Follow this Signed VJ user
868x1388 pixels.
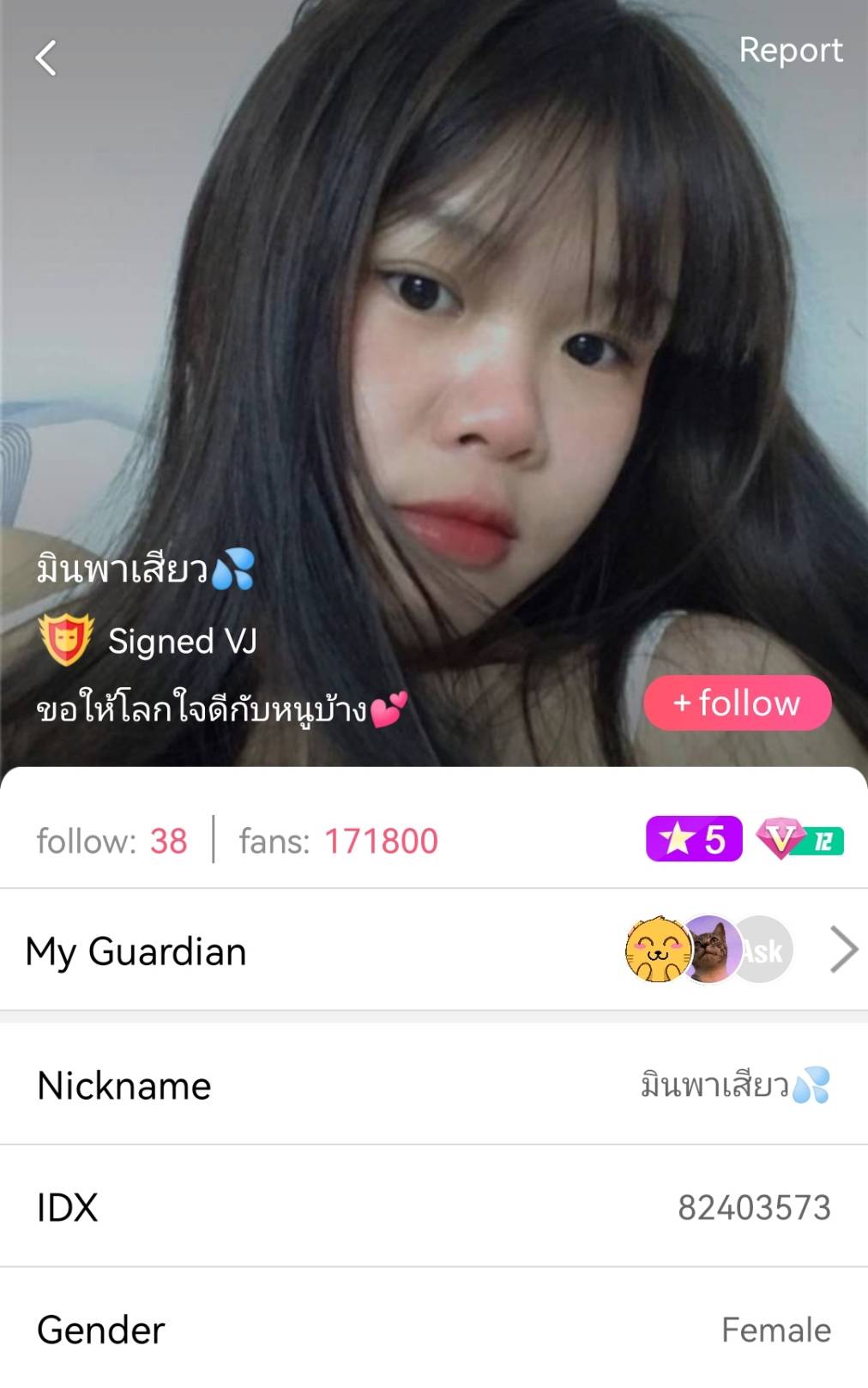[x=737, y=703]
